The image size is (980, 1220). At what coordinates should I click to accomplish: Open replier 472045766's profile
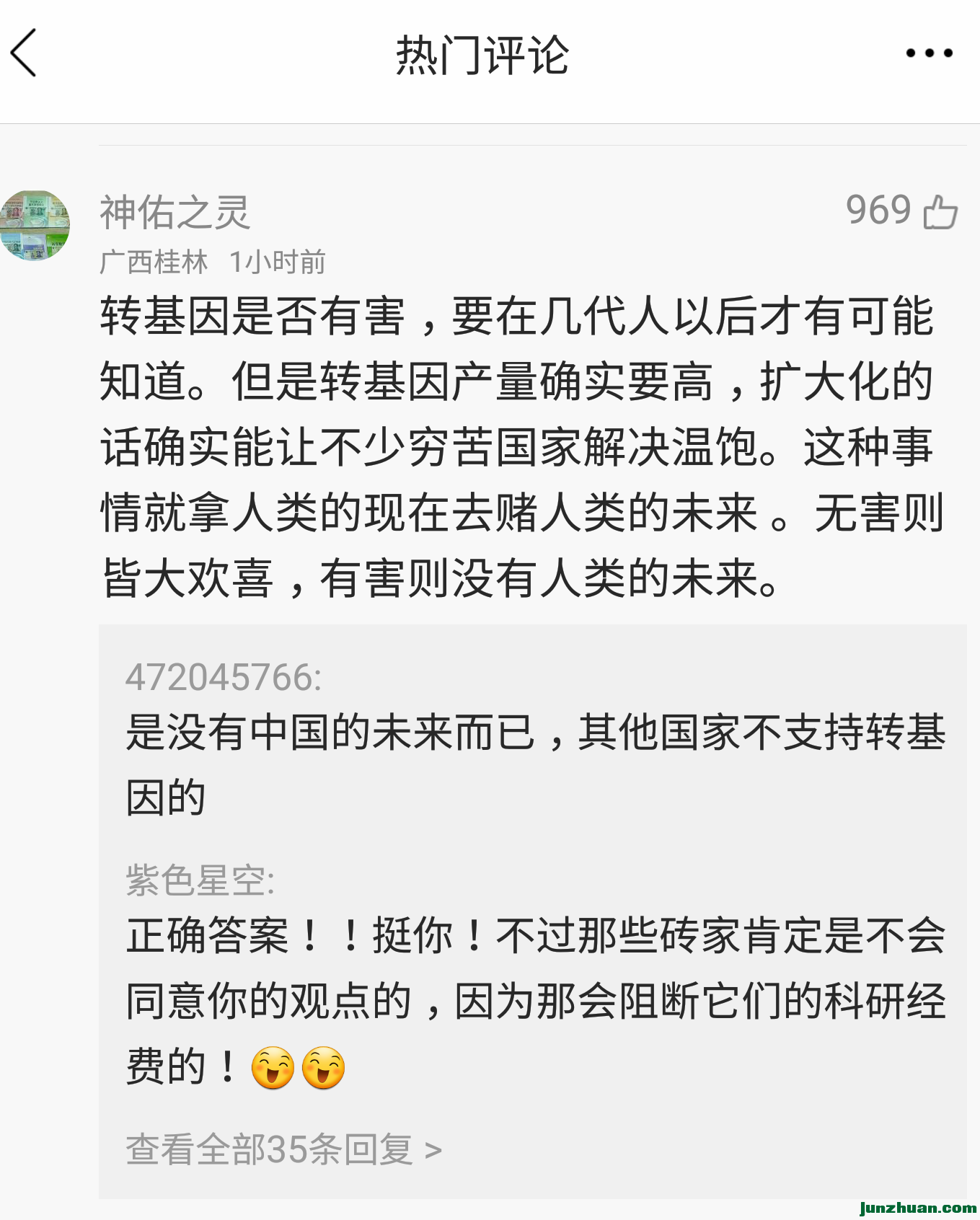[222, 678]
